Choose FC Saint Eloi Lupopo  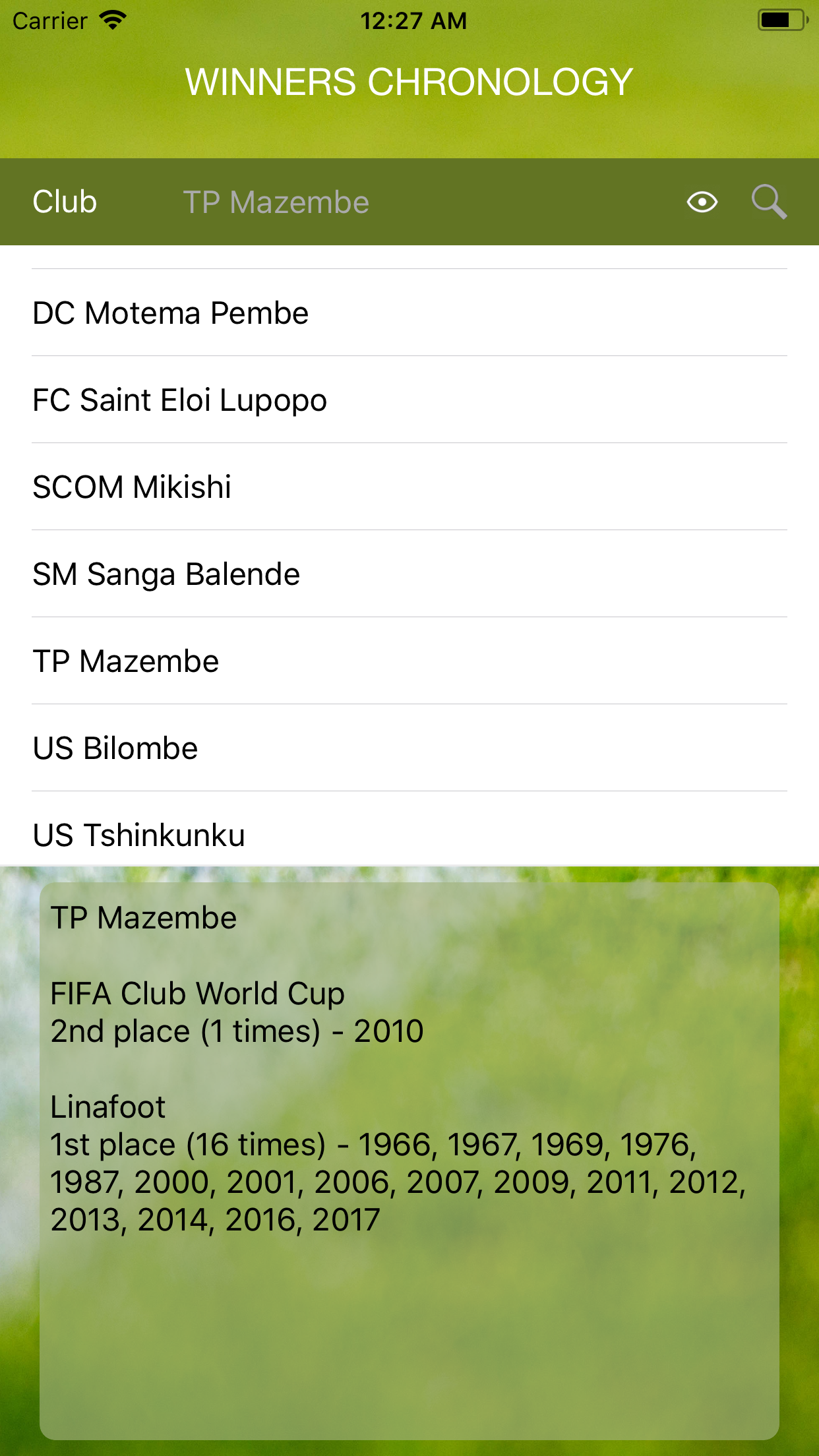pyautogui.click(x=409, y=400)
